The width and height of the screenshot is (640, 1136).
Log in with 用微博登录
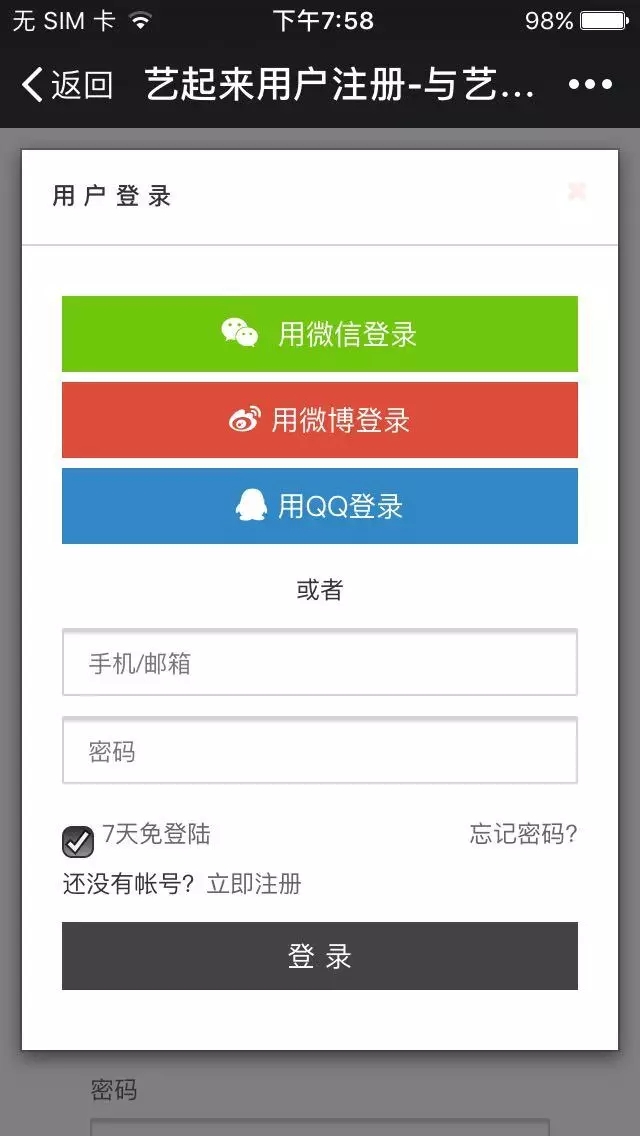coord(320,420)
